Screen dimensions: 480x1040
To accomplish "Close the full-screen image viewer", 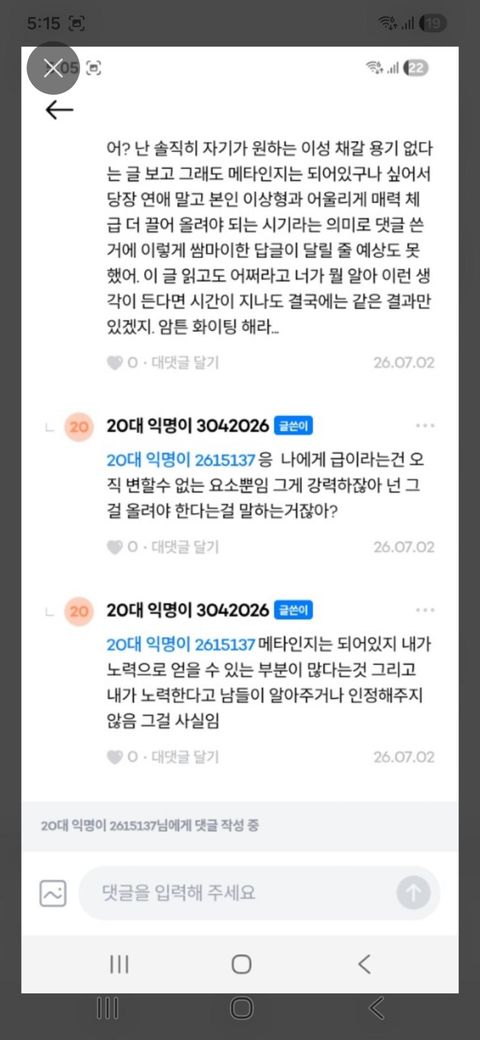I will (x=53, y=68).
